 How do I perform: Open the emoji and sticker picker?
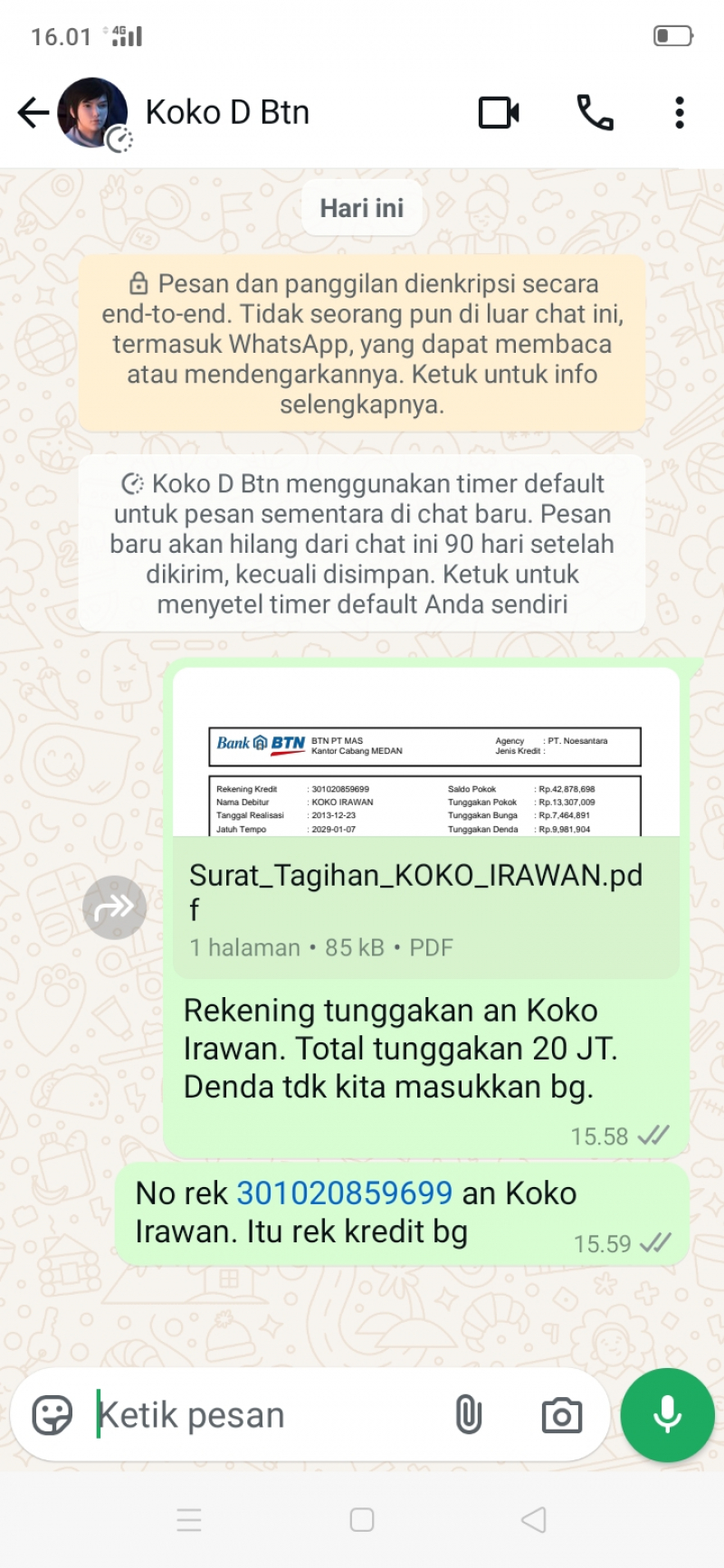pyautogui.click(x=52, y=1414)
